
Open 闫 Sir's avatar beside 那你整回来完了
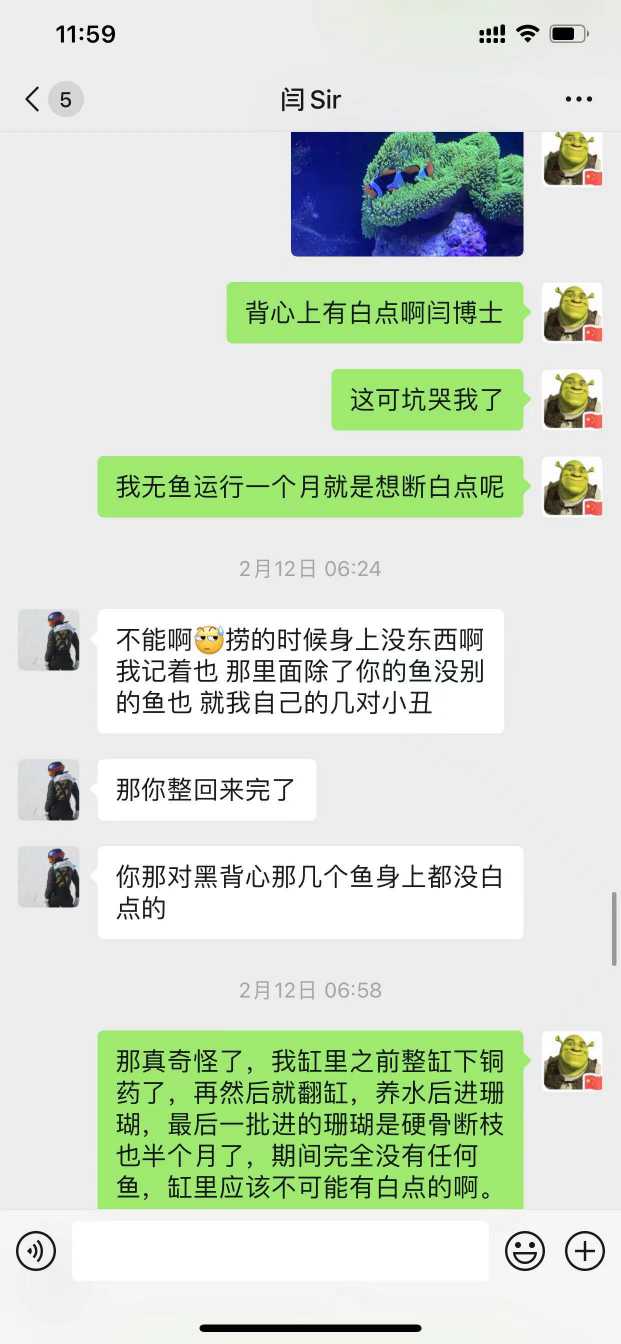click(48, 790)
